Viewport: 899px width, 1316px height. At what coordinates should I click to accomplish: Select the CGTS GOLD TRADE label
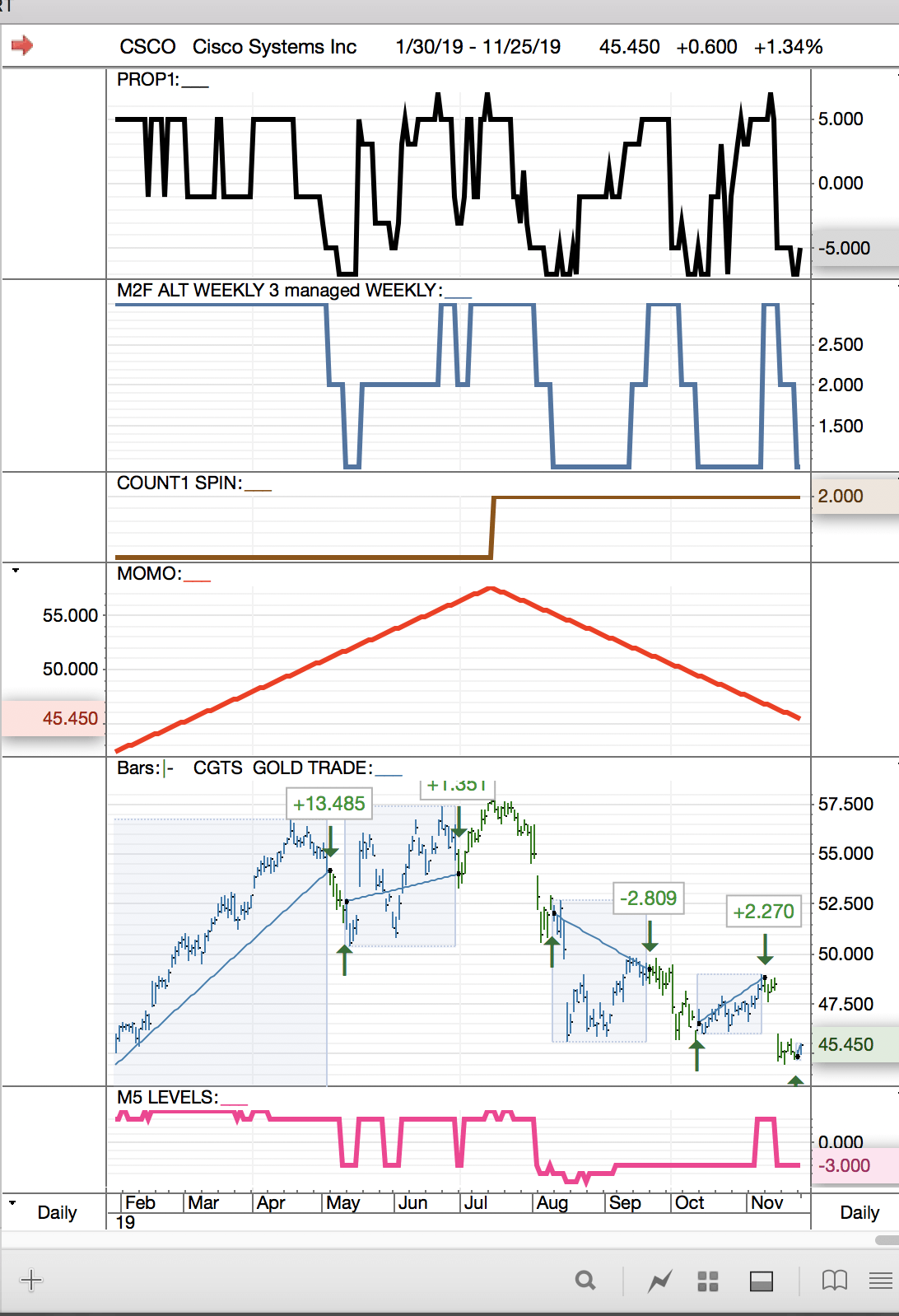[x=282, y=768]
